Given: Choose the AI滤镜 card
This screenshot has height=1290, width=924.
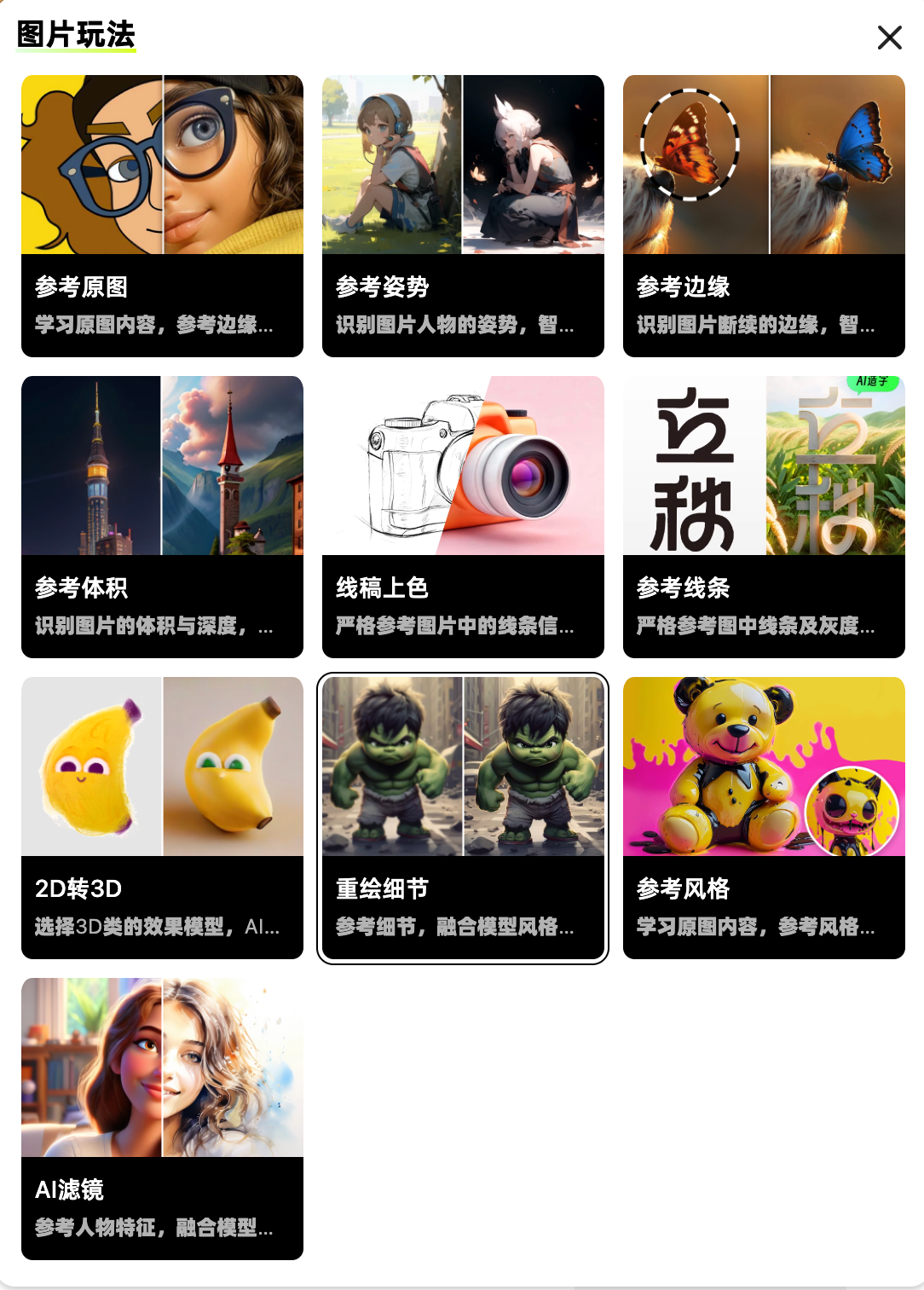Looking at the screenshot, I should [162, 1119].
